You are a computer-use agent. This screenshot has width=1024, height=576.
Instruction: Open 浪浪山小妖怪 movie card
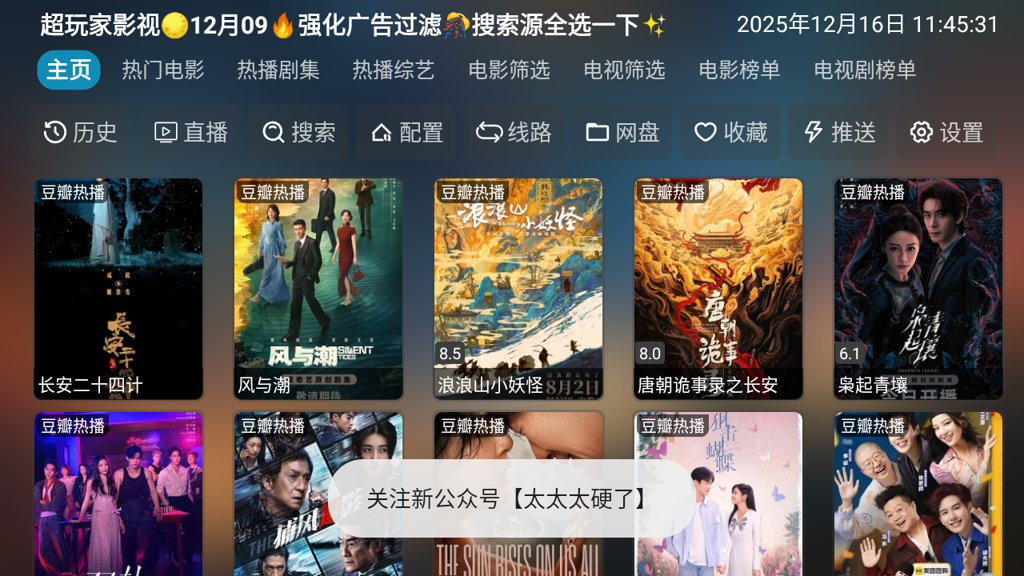pyautogui.click(x=518, y=288)
